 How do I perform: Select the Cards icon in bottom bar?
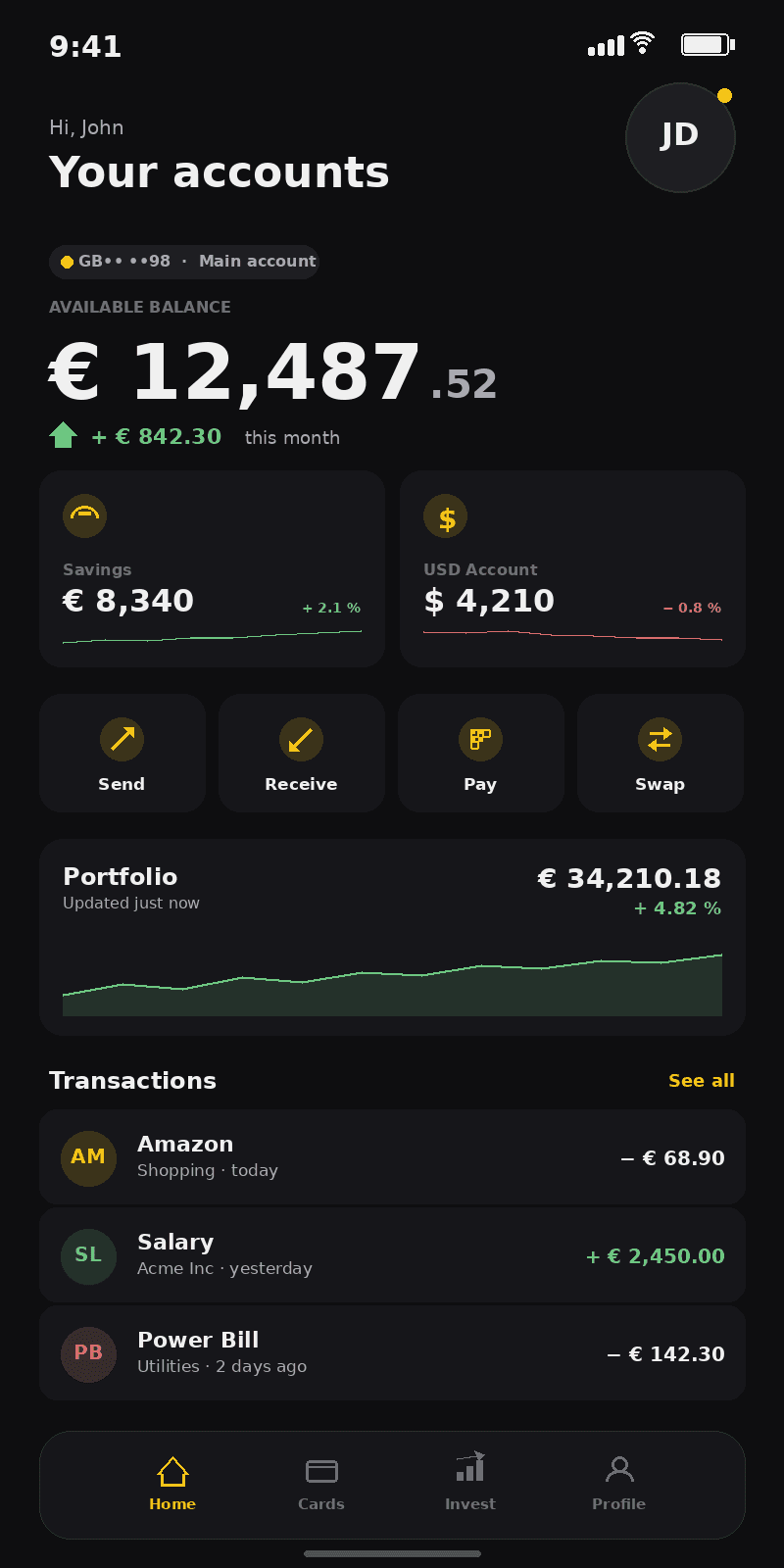(320, 1468)
